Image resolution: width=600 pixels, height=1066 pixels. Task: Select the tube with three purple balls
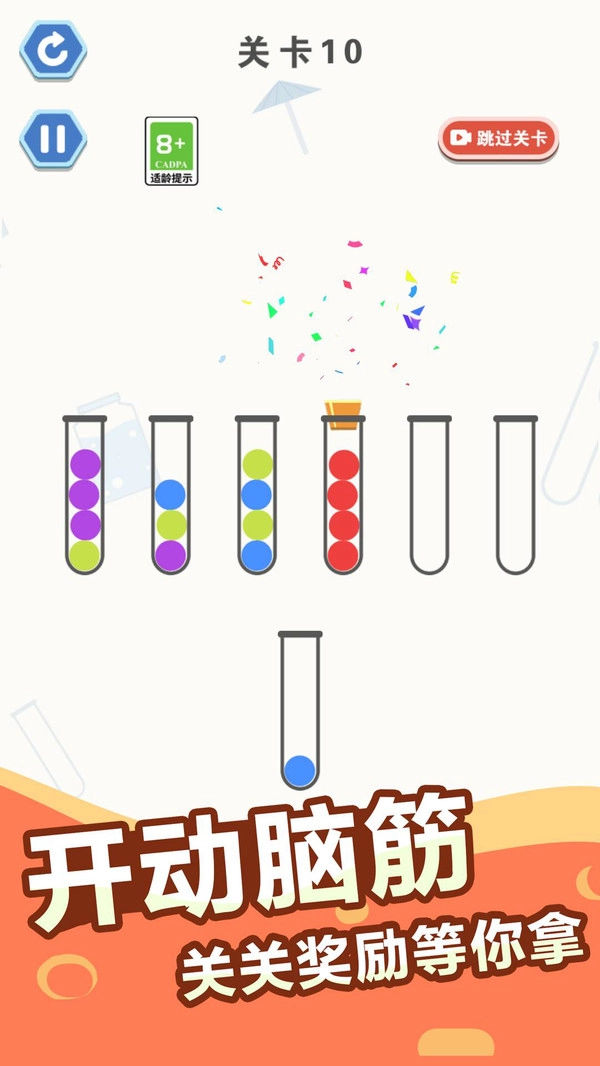tap(85, 496)
